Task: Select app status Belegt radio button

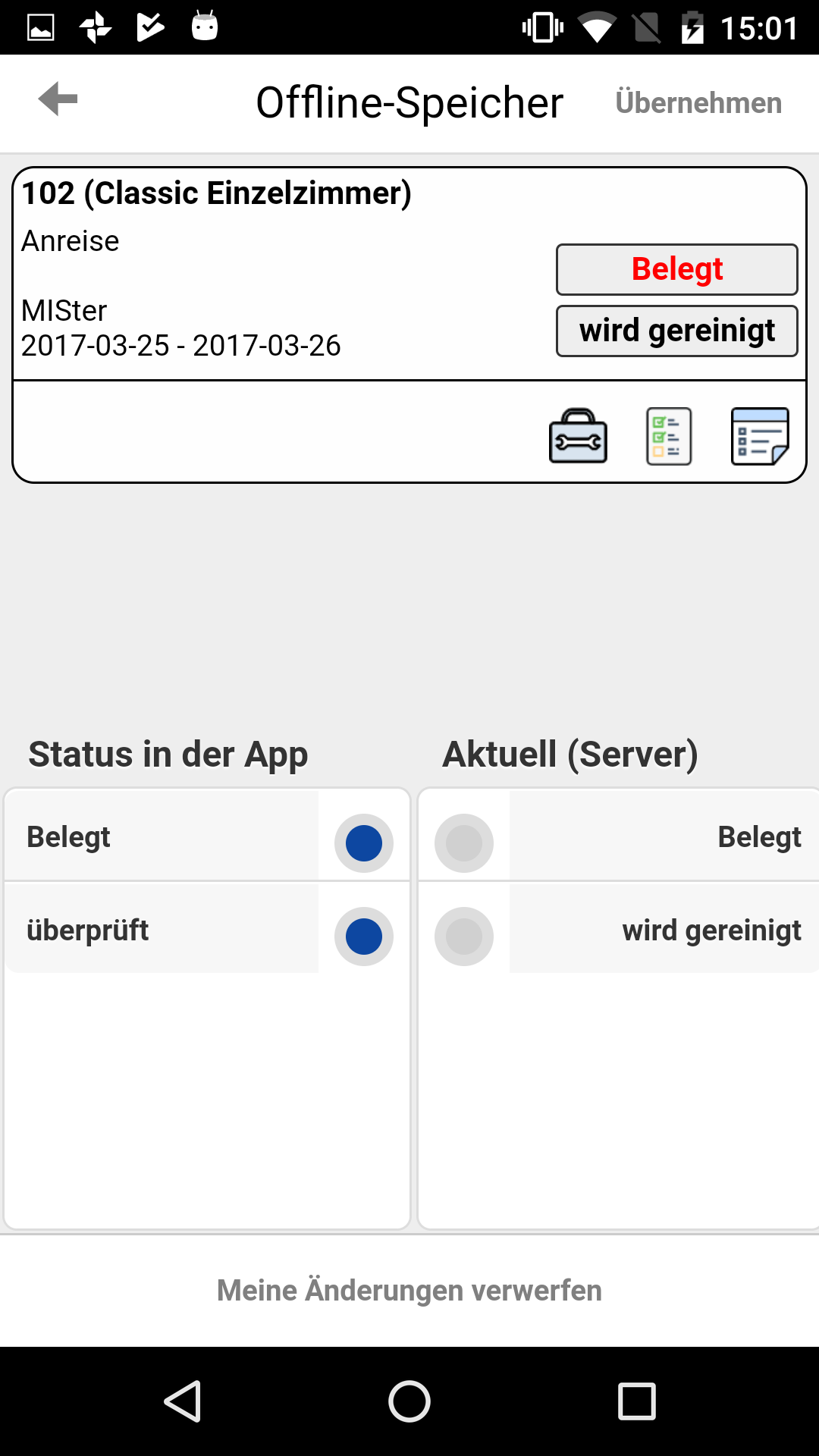Action: 364,843
